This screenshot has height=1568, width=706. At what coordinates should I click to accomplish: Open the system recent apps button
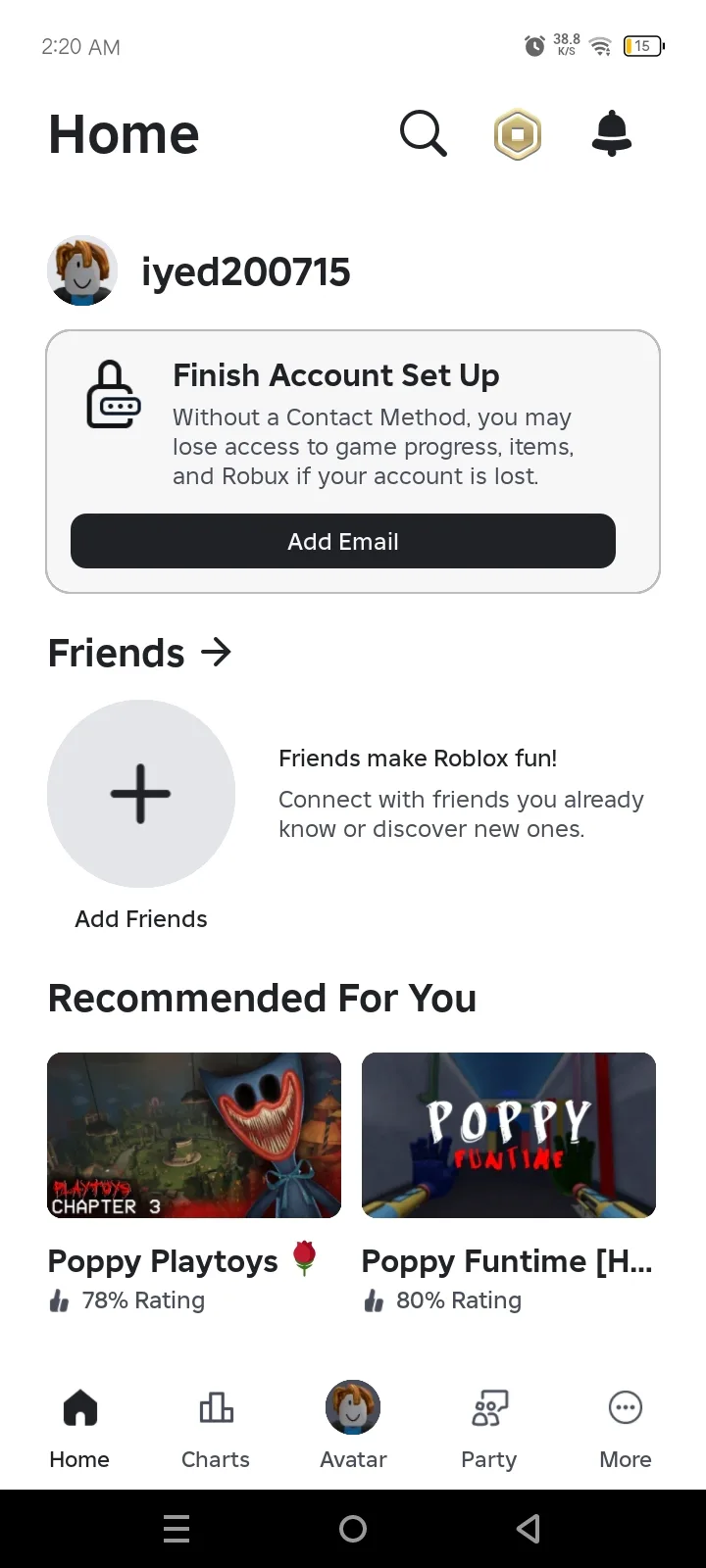176,1529
